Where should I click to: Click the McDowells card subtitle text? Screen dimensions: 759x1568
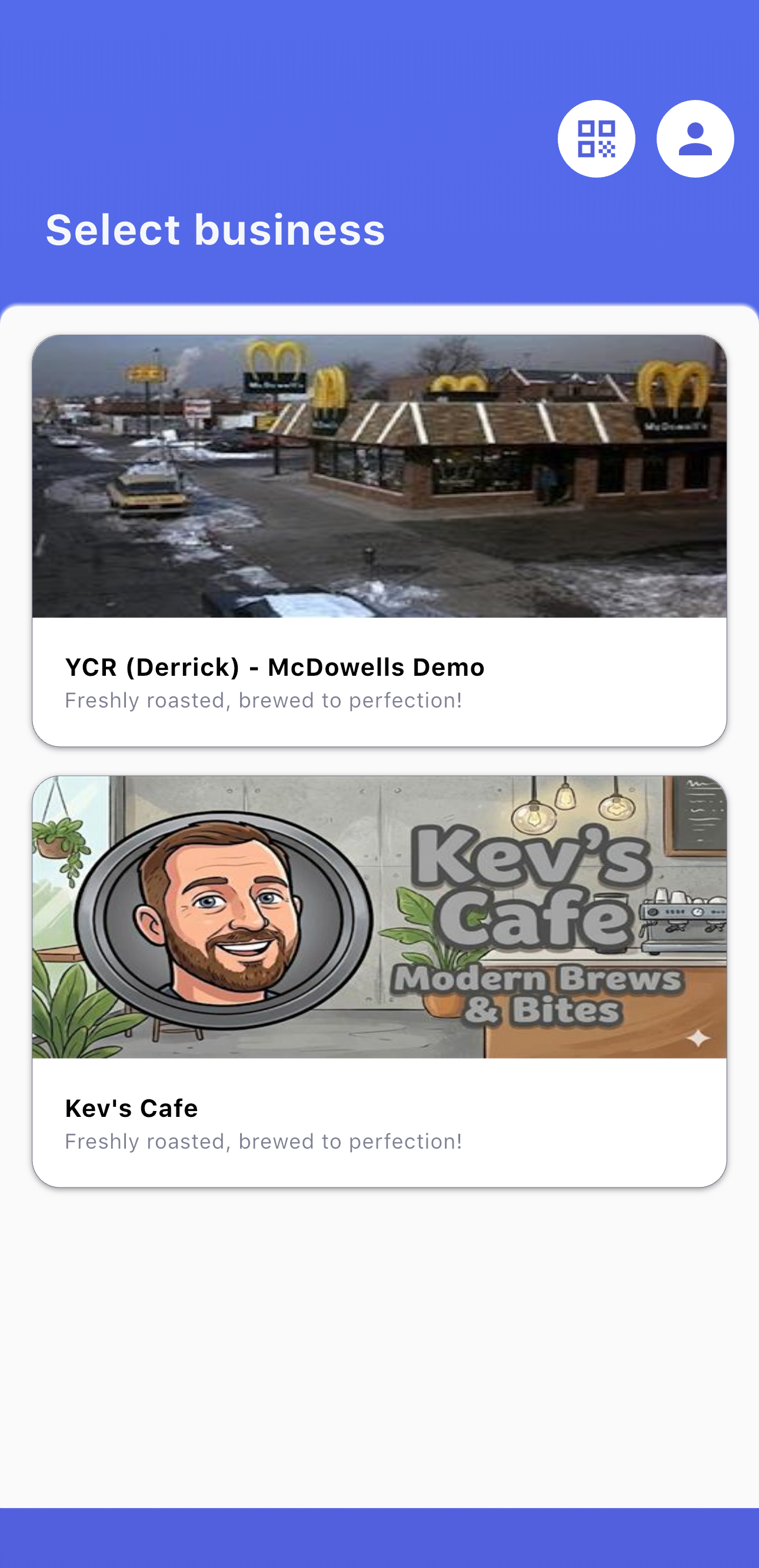click(x=264, y=699)
